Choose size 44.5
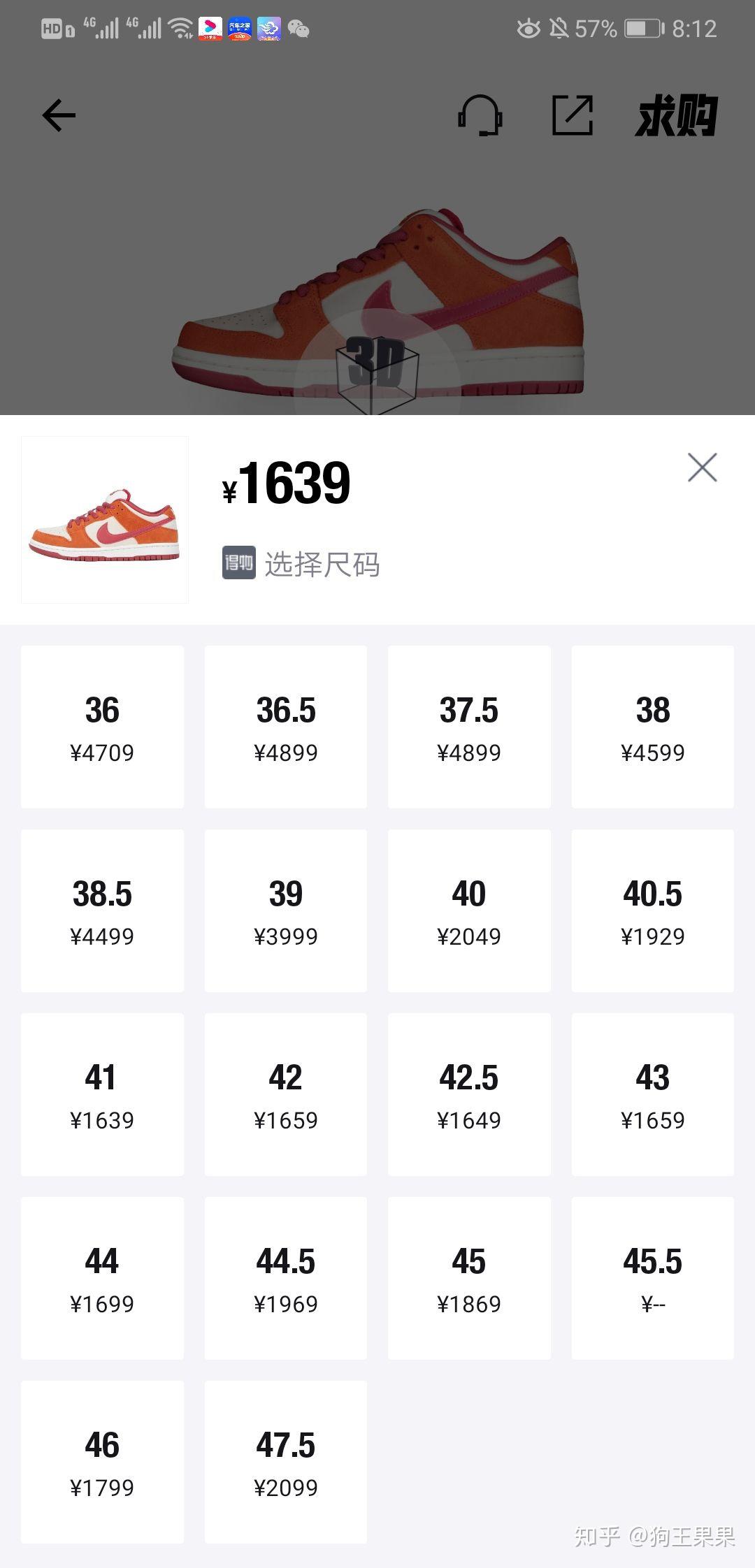 (x=285, y=1278)
